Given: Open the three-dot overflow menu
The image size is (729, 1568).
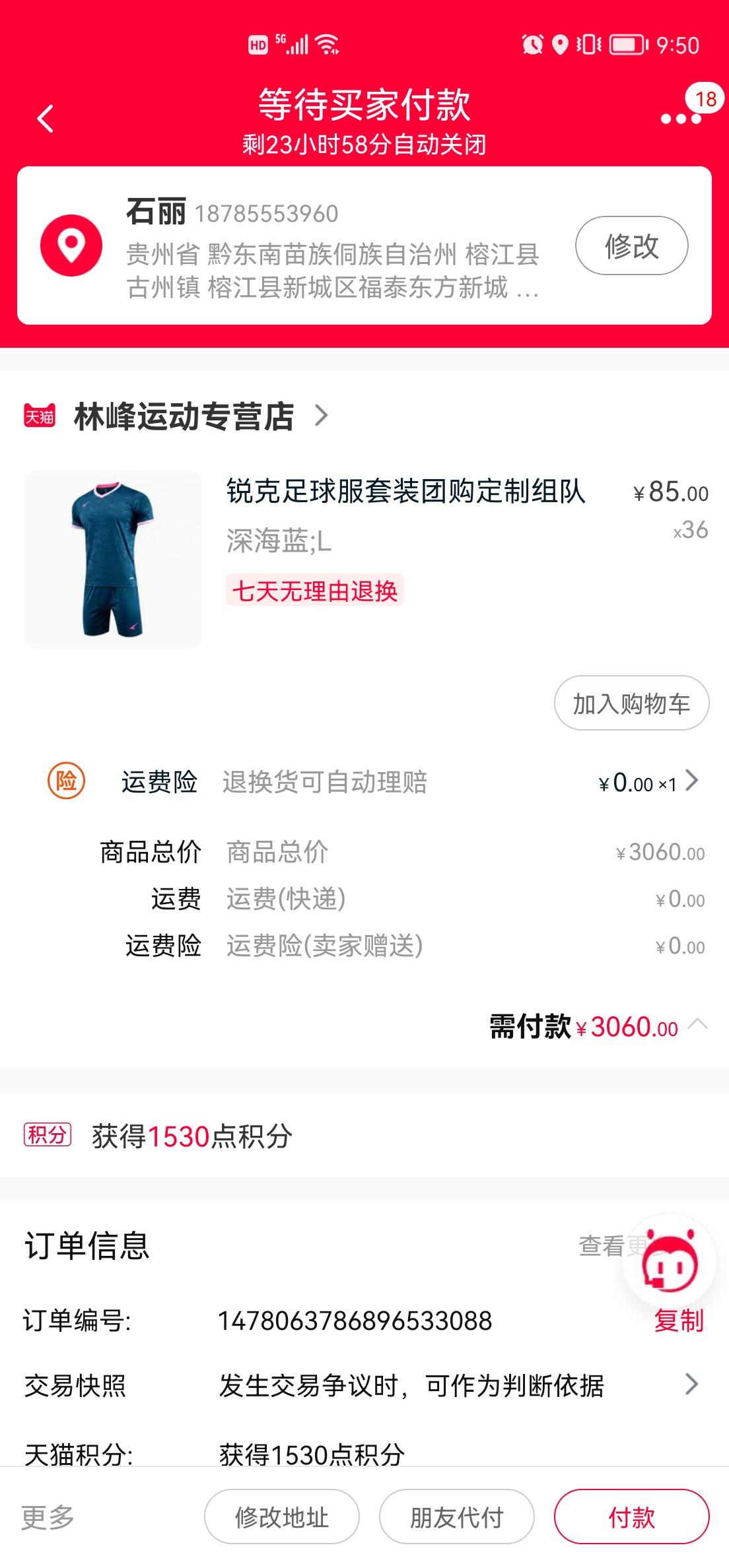Looking at the screenshot, I should pos(681,119).
